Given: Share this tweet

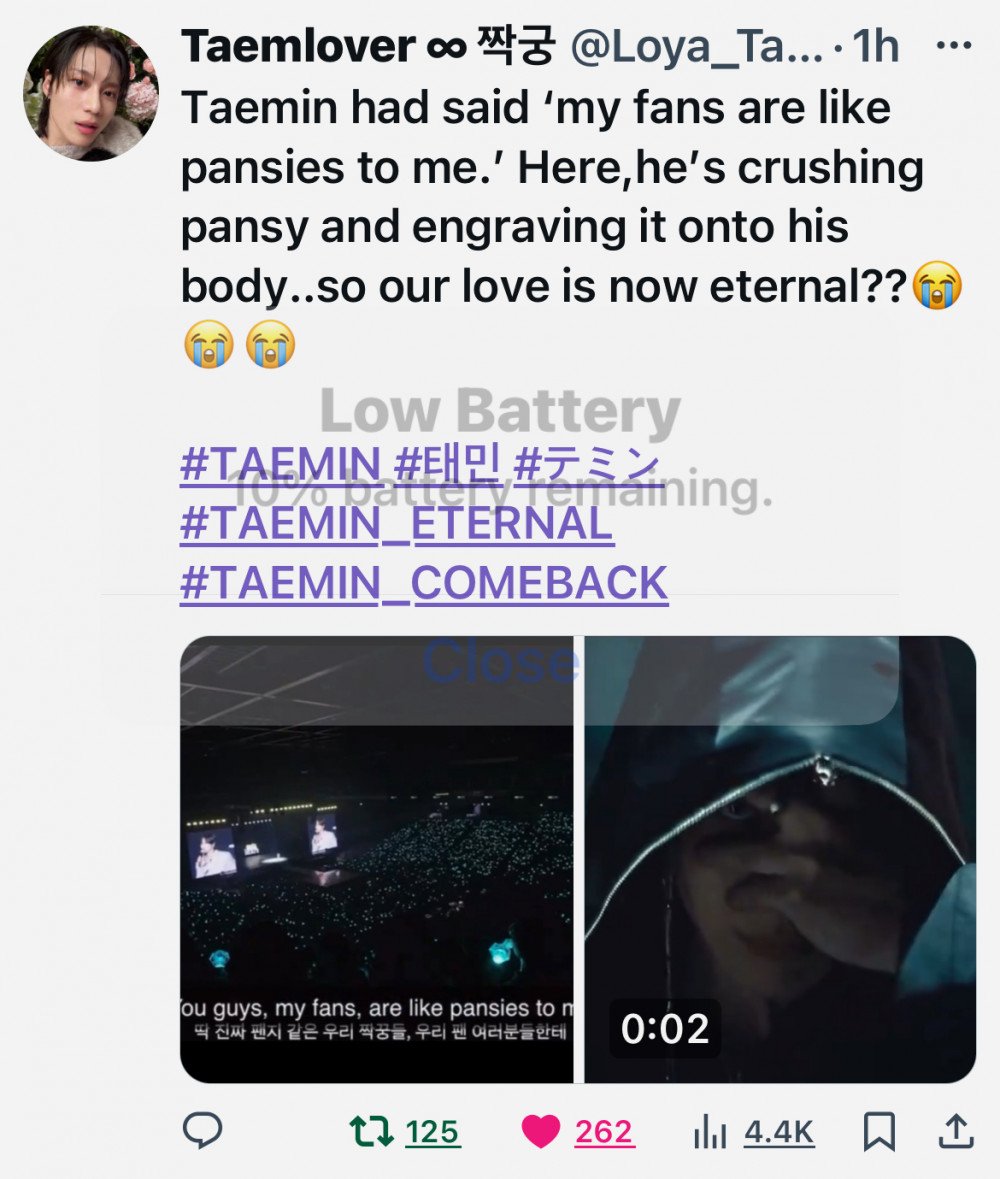Looking at the screenshot, I should (956, 1131).
